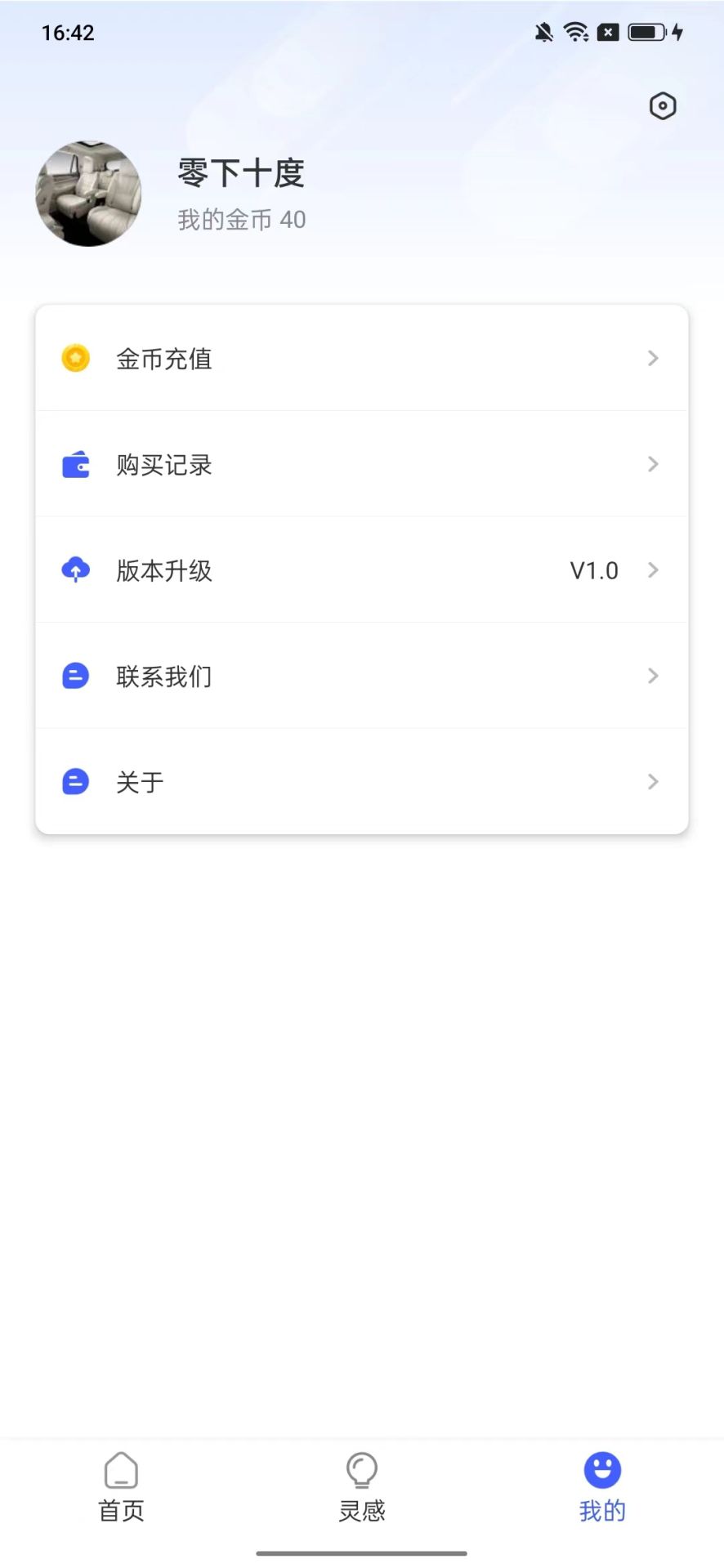Select the blue wallet icon beside 购买记录

tap(75, 464)
